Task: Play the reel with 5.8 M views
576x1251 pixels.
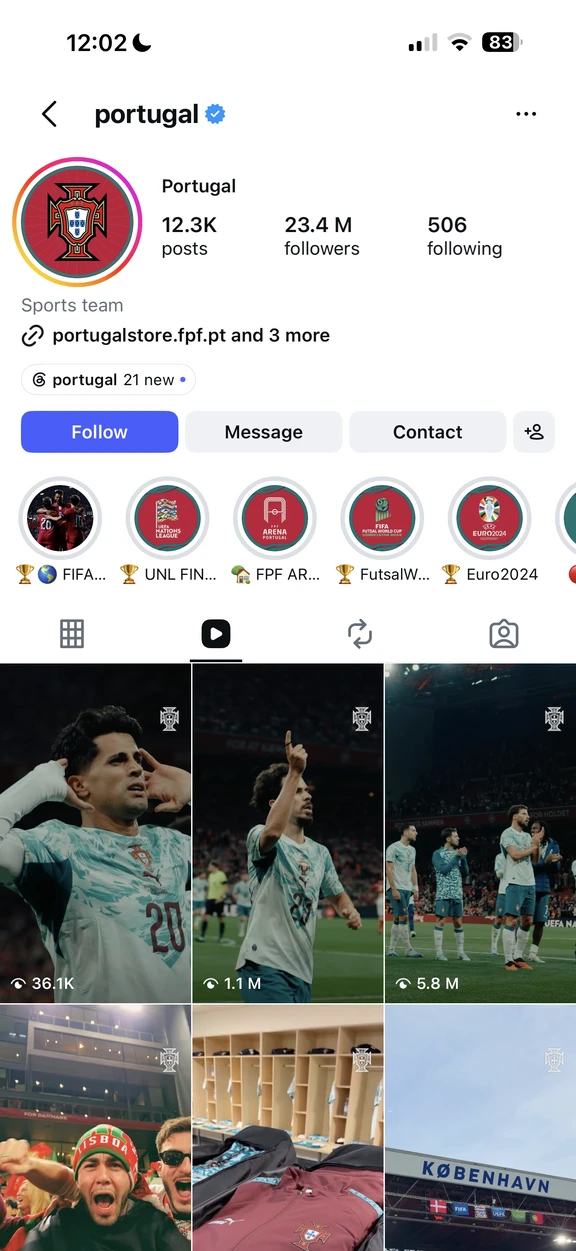Action: tap(480, 833)
